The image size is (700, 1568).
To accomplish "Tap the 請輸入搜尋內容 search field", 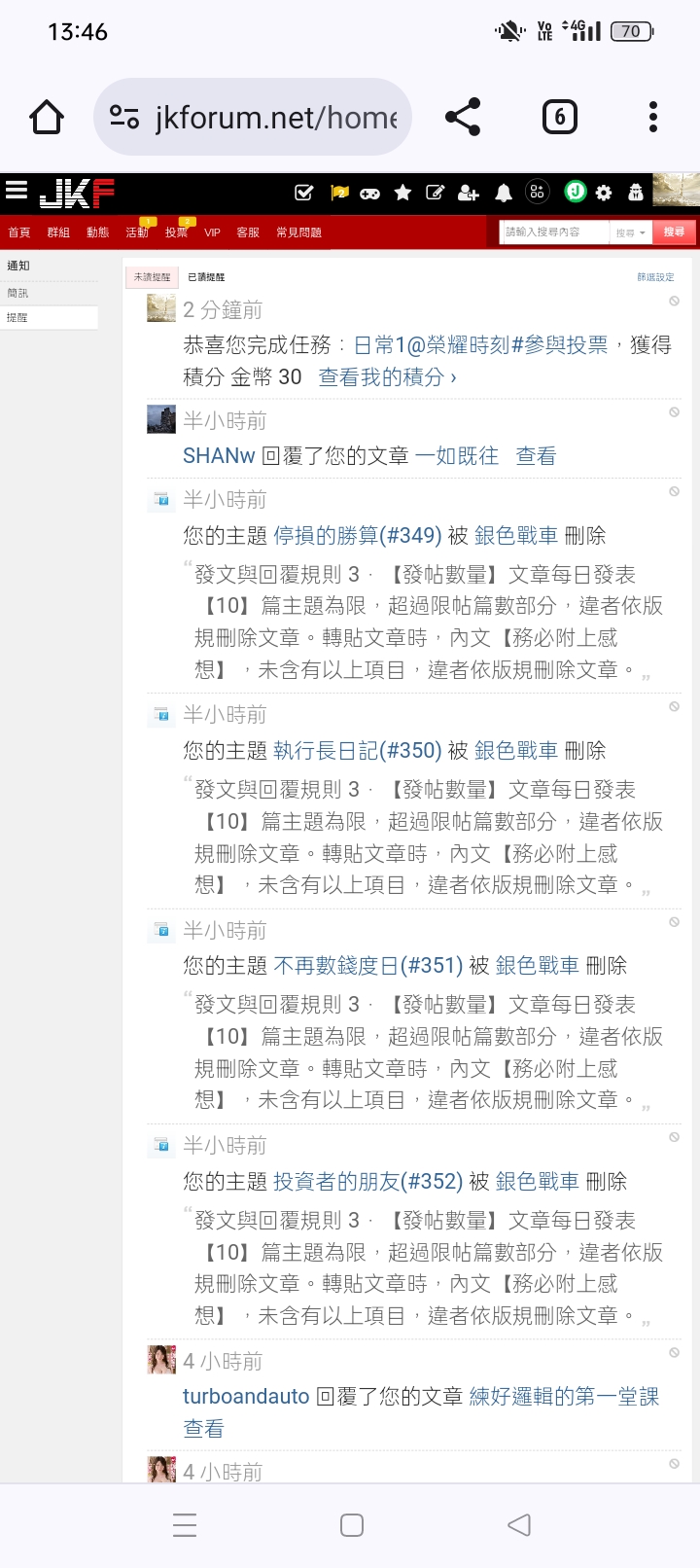I will 554,232.
